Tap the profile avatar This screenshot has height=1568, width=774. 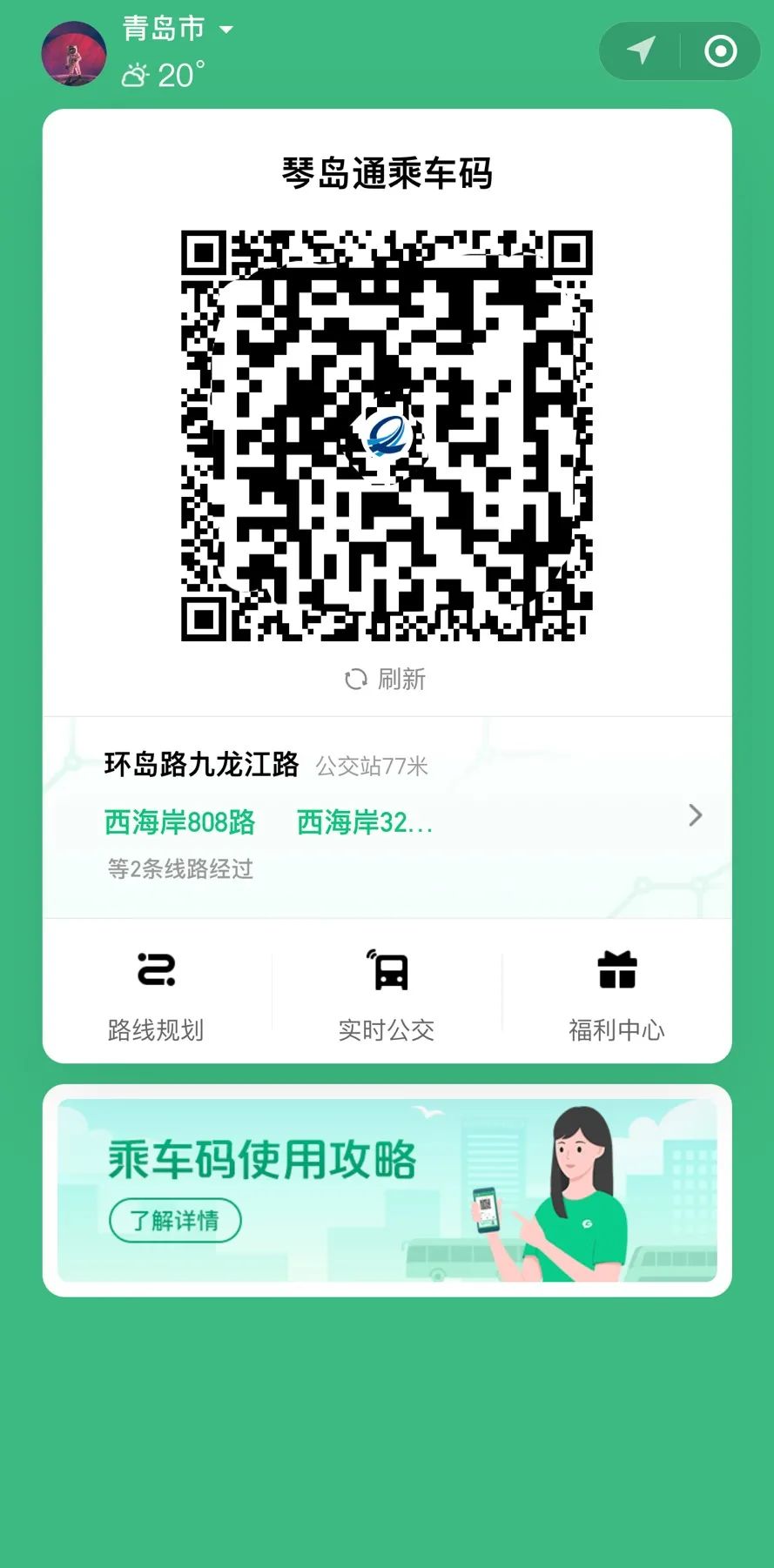[74, 54]
